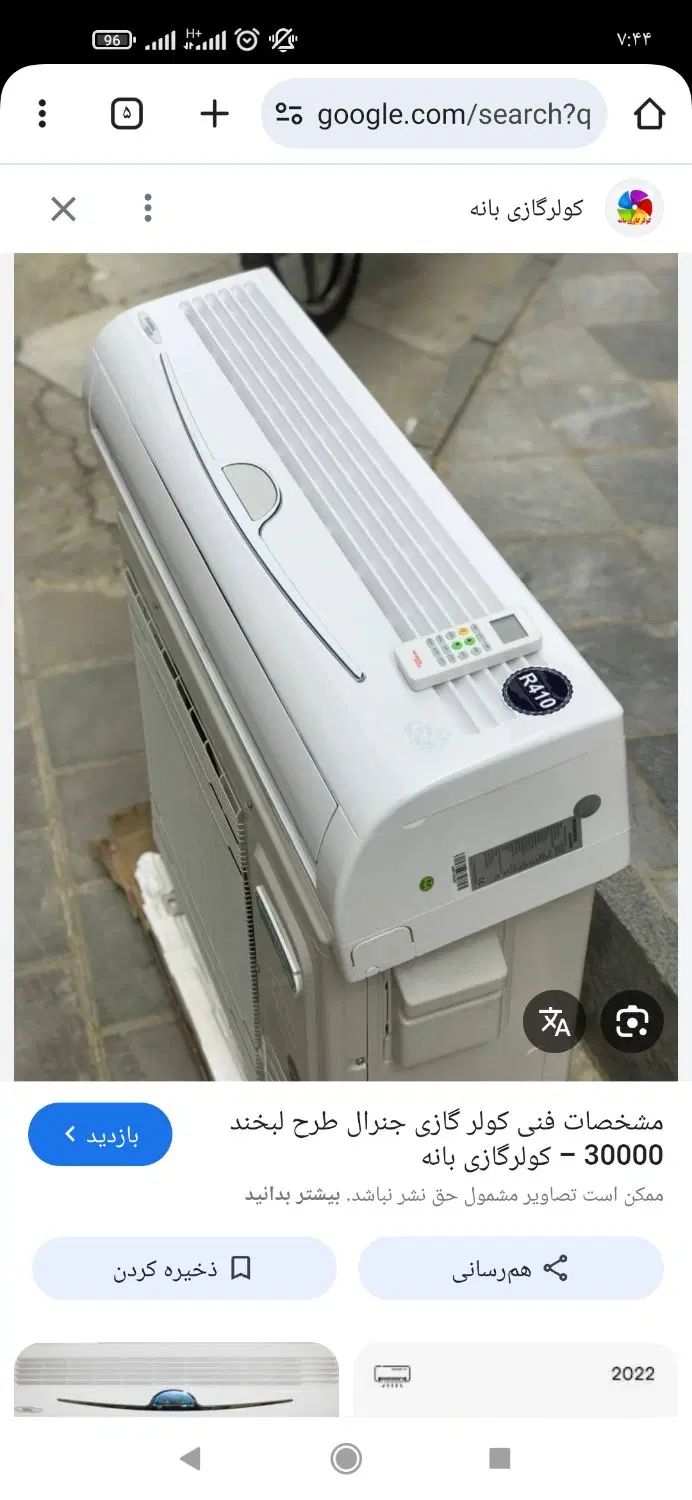Open the tab switcher showing 5 tabs

click(126, 114)
